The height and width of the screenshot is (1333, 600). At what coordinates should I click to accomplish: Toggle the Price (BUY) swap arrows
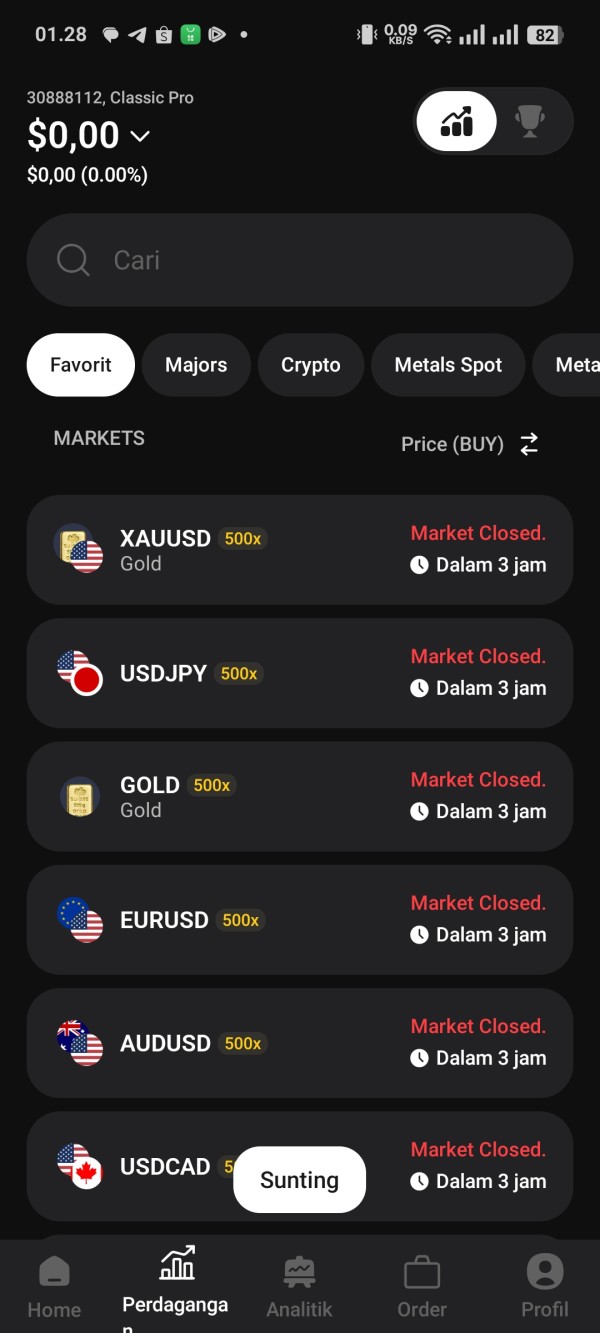[x=529, y=444]
